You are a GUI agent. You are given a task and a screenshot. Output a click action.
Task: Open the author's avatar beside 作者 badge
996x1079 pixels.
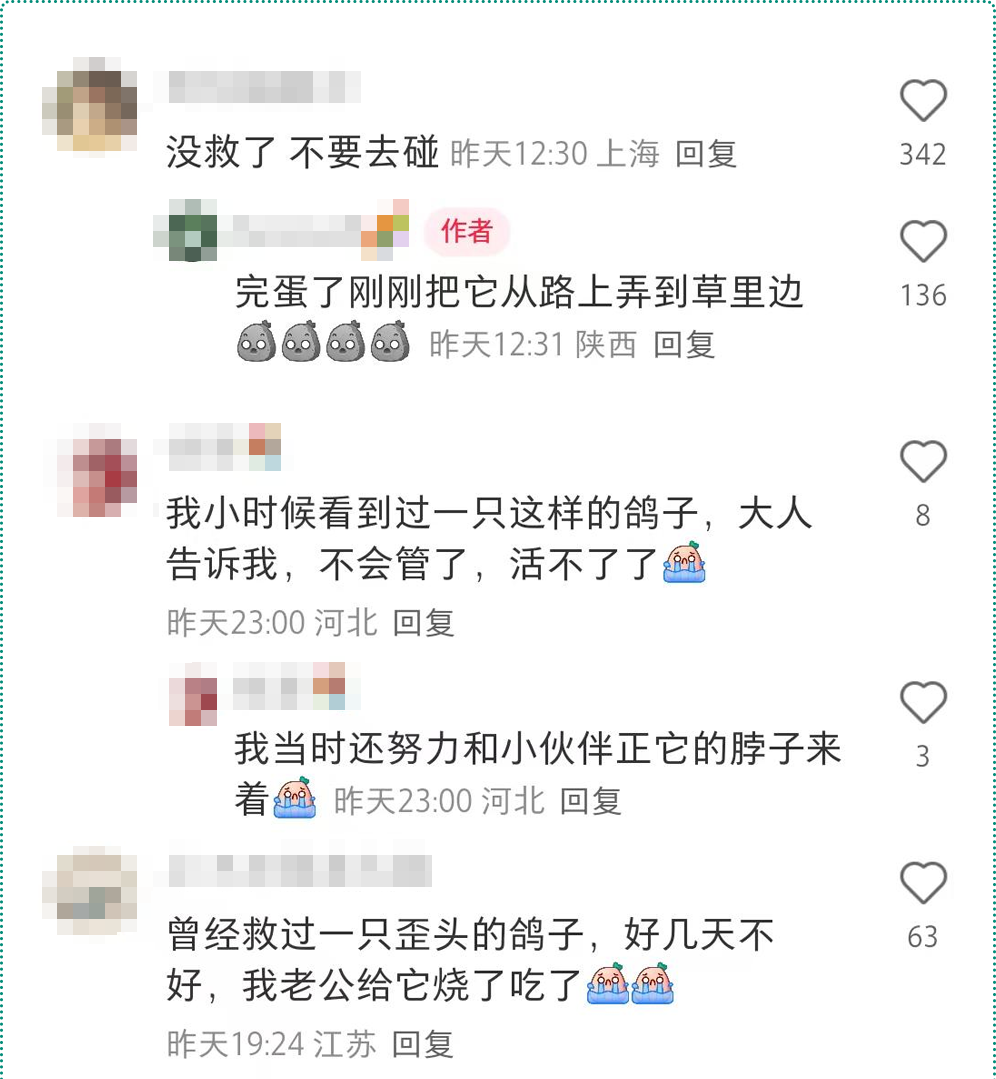(x=185, y=231)
